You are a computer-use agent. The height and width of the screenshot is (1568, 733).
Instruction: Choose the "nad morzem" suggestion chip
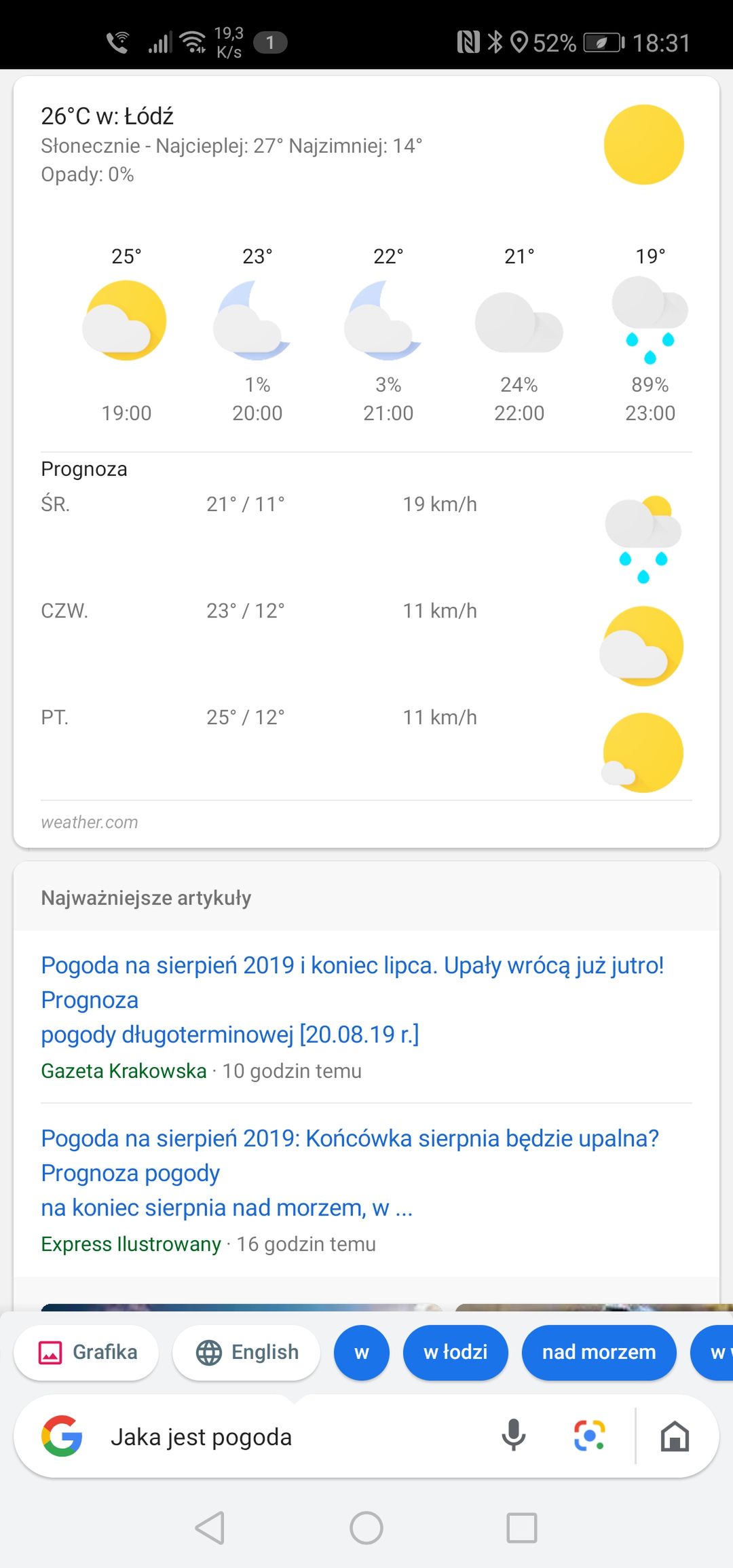pos(599,1352)
